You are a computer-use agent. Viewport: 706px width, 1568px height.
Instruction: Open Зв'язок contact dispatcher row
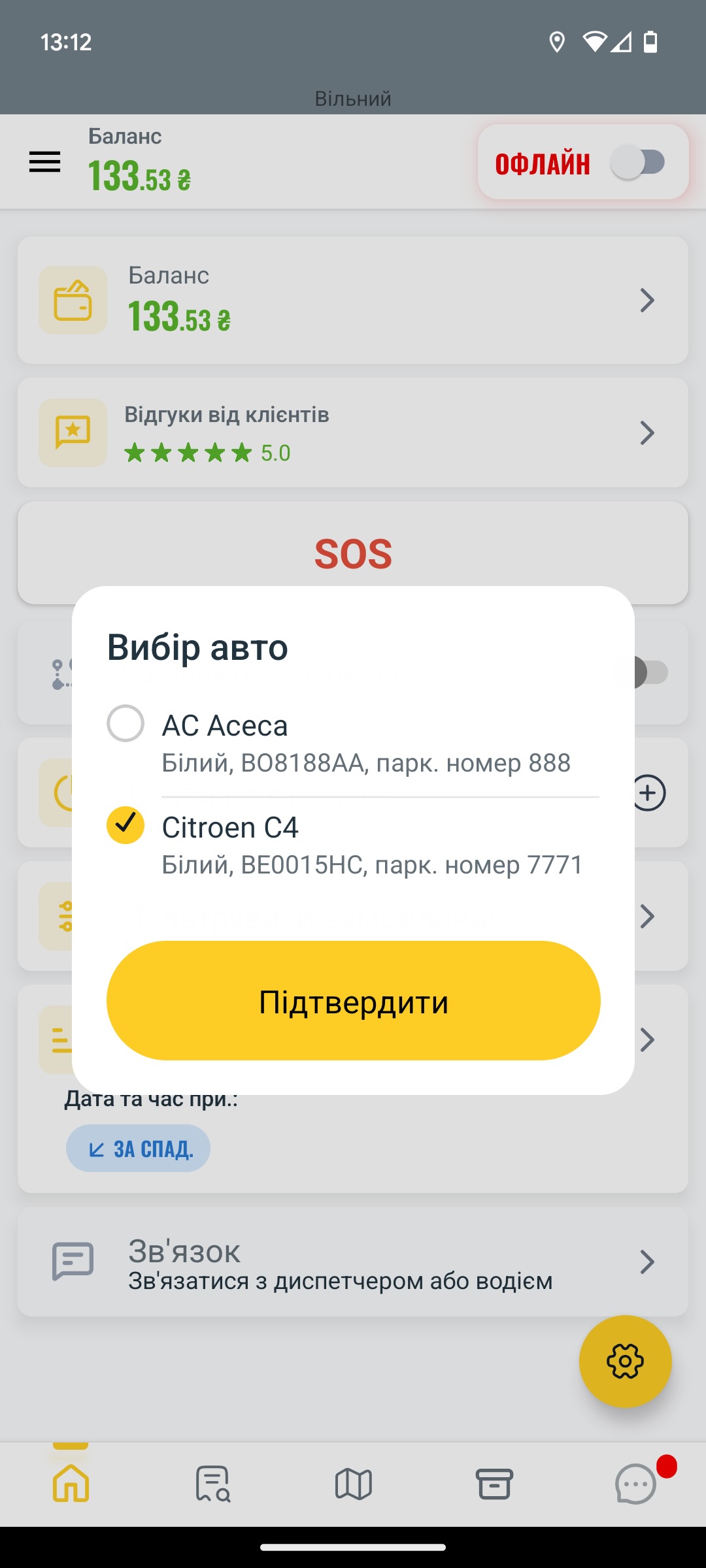coord(353,1262)
